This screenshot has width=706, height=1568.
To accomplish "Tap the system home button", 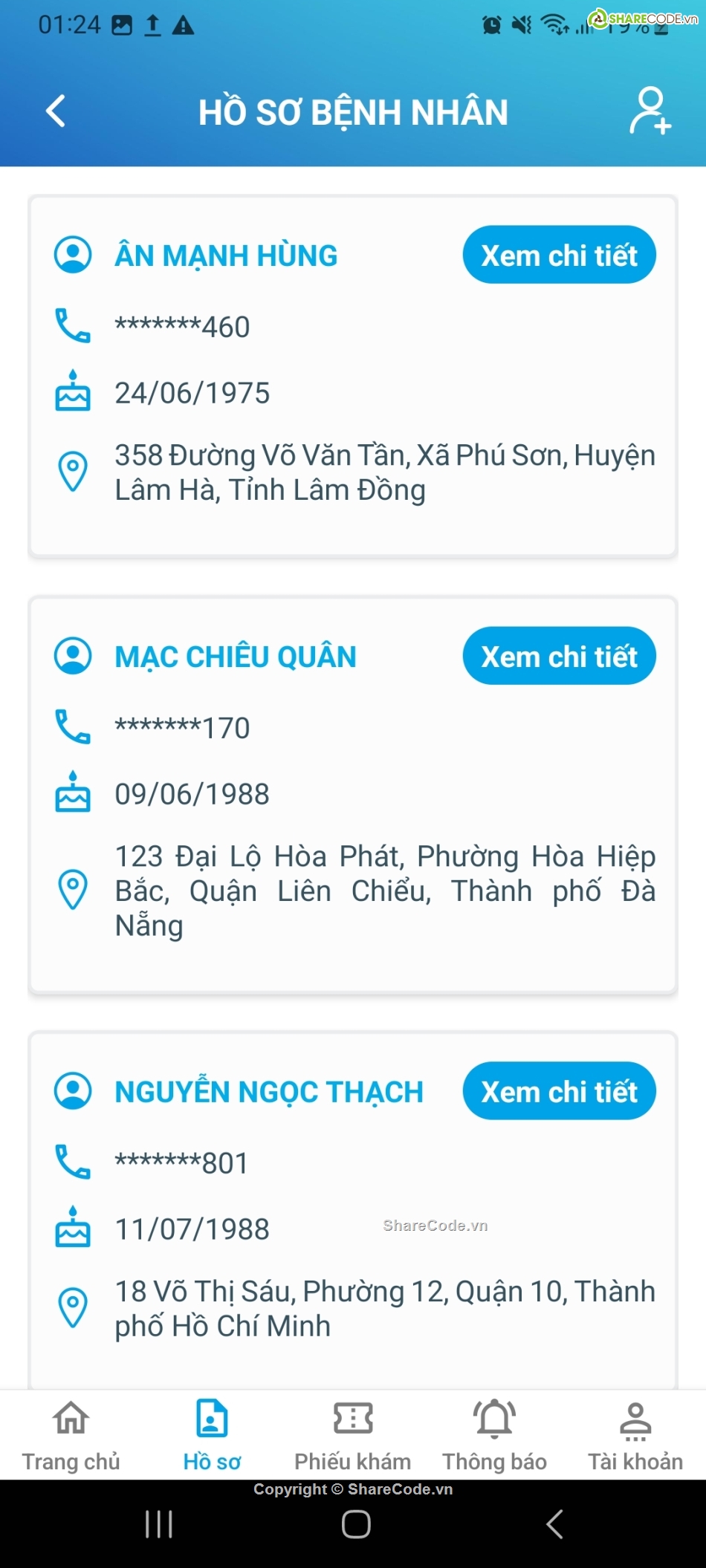I will click(x=356, y=1525).
